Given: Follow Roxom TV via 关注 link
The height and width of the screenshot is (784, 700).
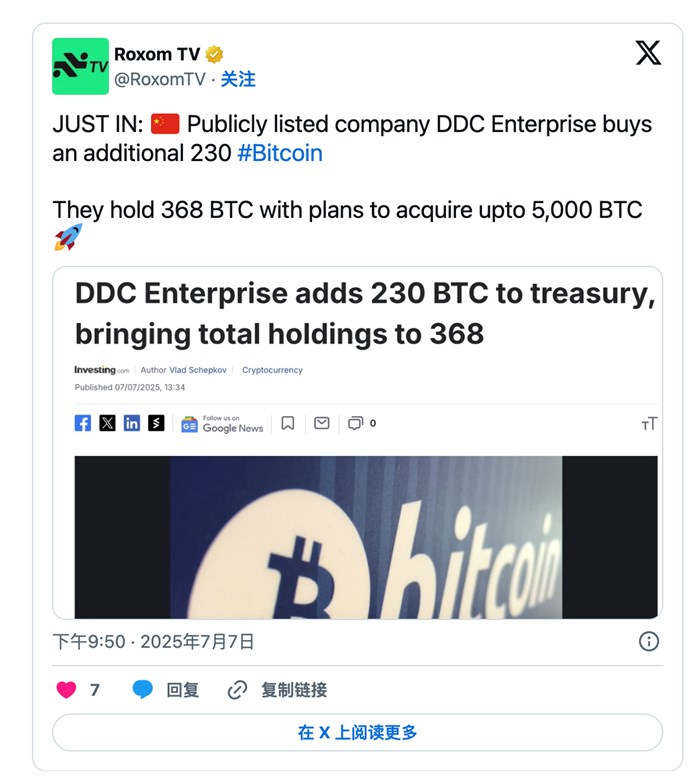Looking at the screenshot, I should click(x=238, y=79).
